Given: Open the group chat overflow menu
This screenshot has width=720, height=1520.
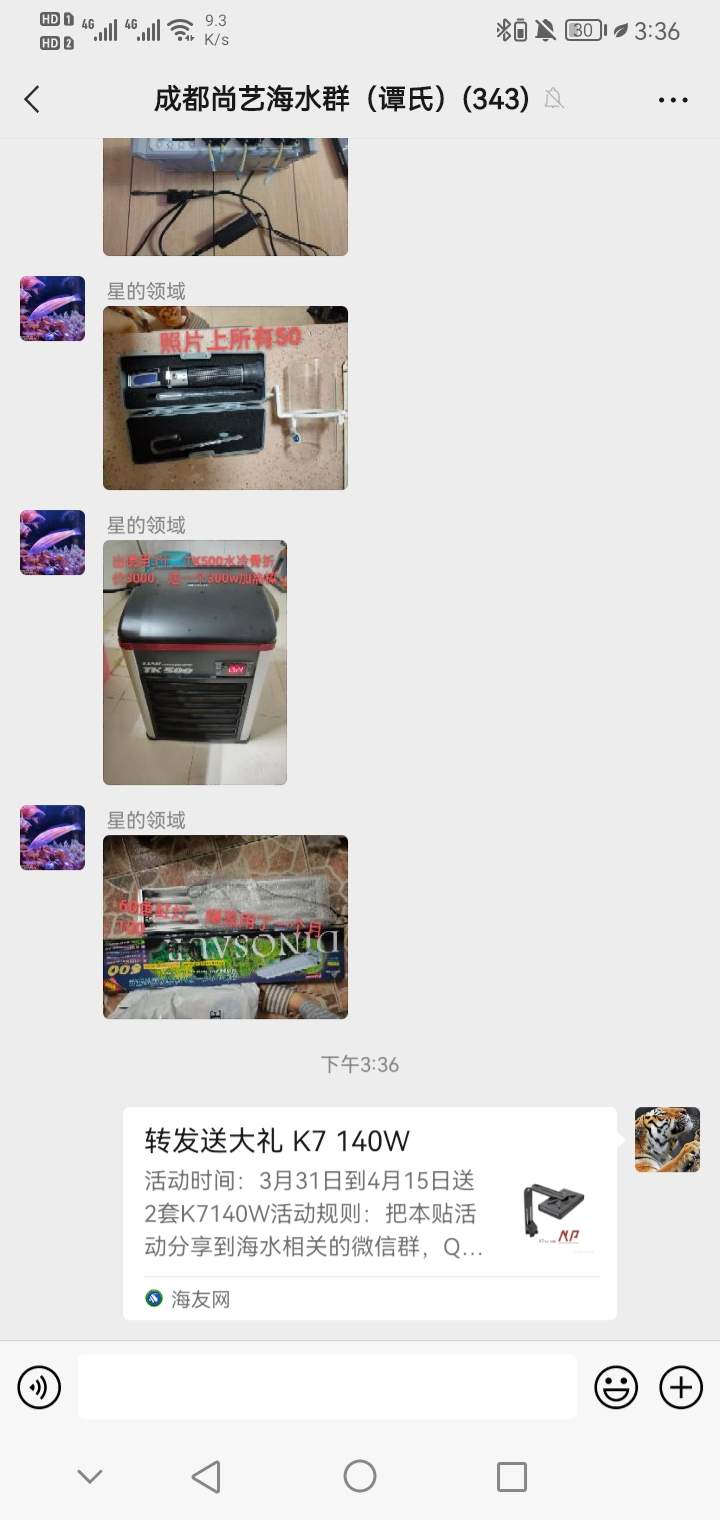Looking at the screenshot, I should tap(673, 99).
